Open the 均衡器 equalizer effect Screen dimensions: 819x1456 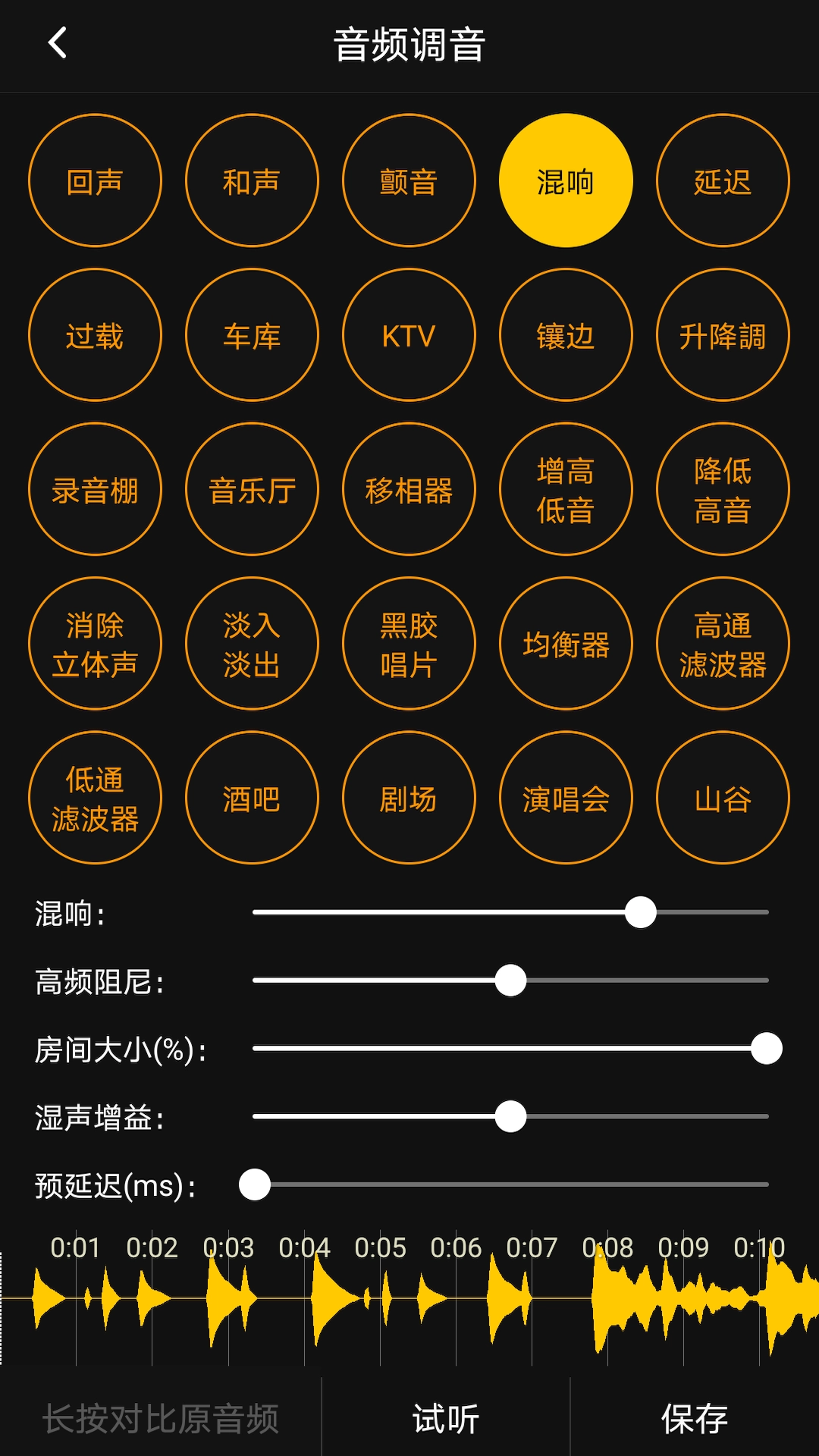(x=566, y=644)
